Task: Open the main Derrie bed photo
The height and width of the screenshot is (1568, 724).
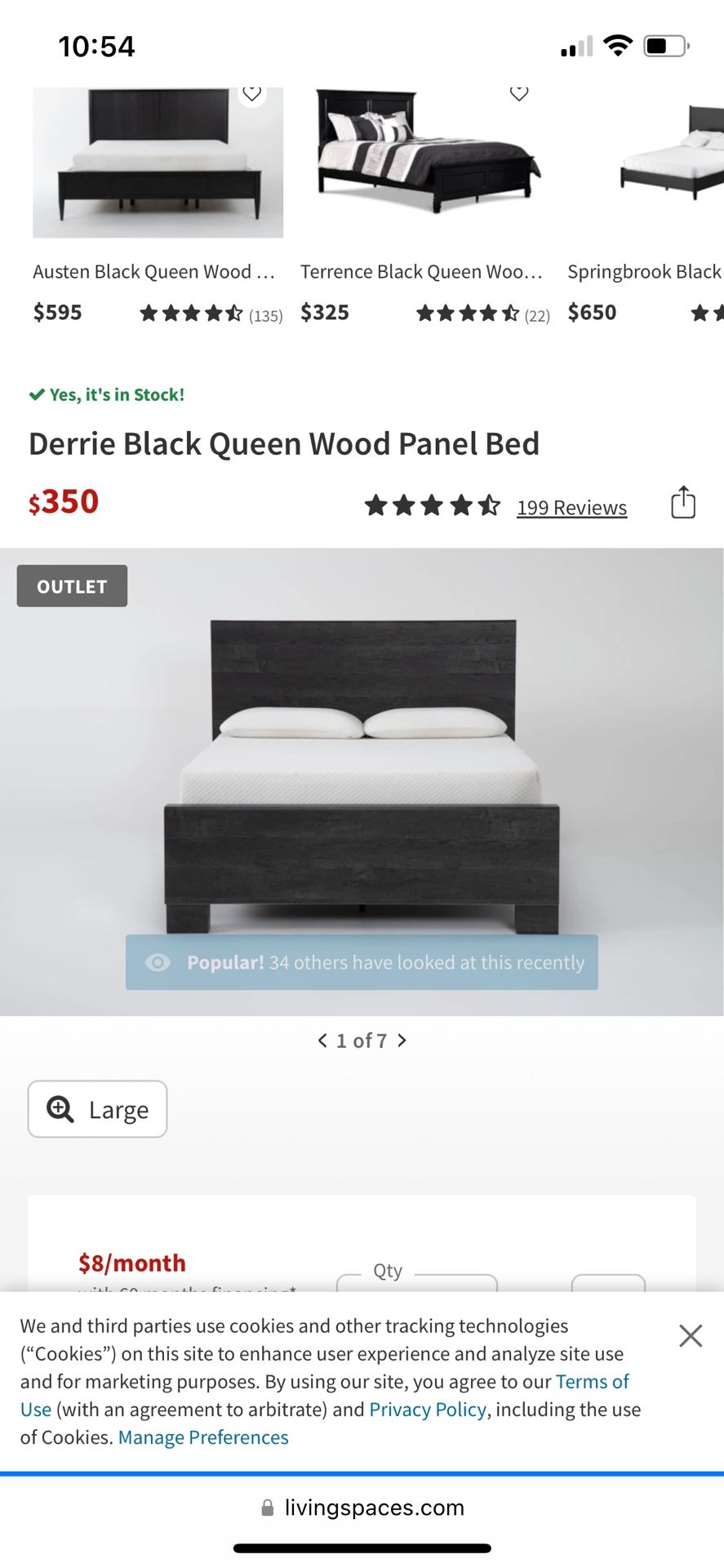Action: [362, 776]
